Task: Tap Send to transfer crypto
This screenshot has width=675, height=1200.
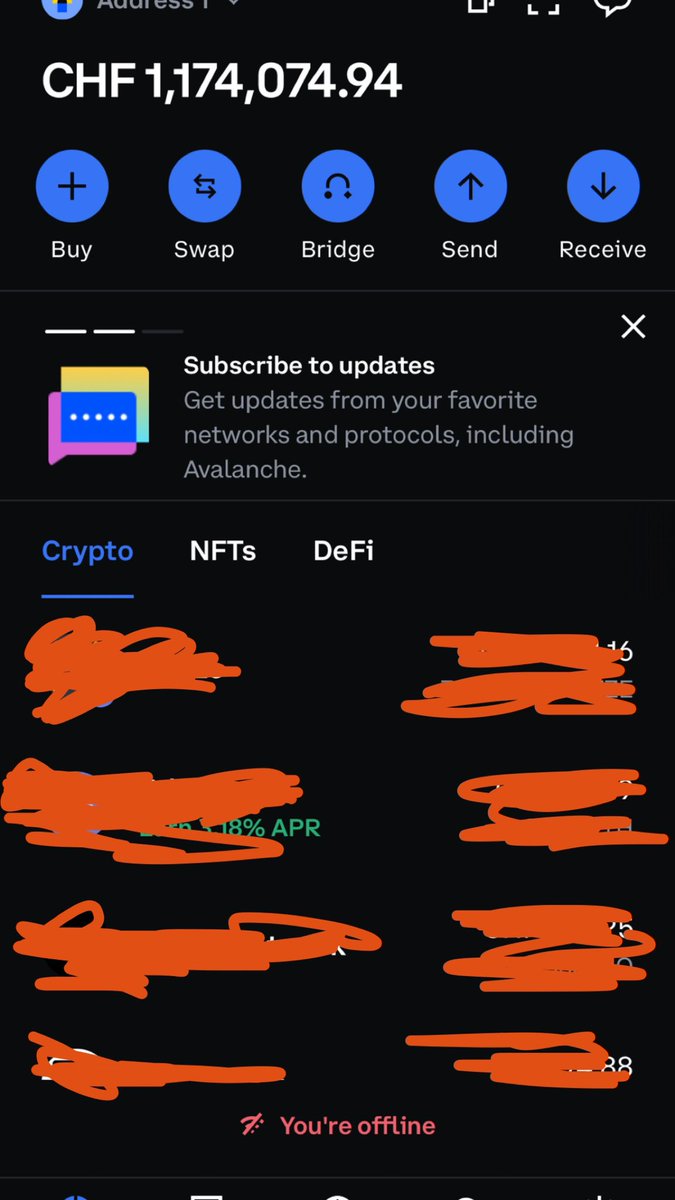Action: tap(470, 186)
